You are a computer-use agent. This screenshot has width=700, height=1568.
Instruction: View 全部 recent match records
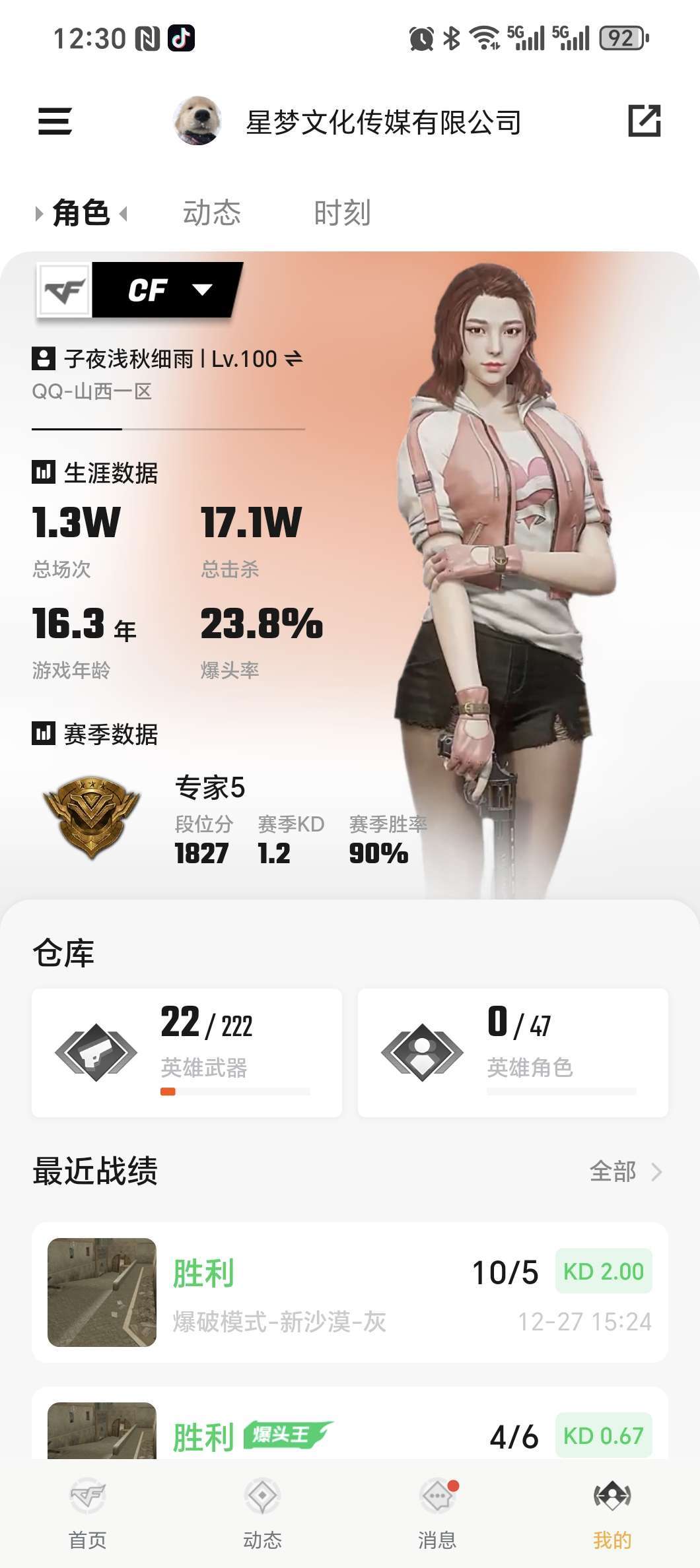click(x=625, y=1171)
